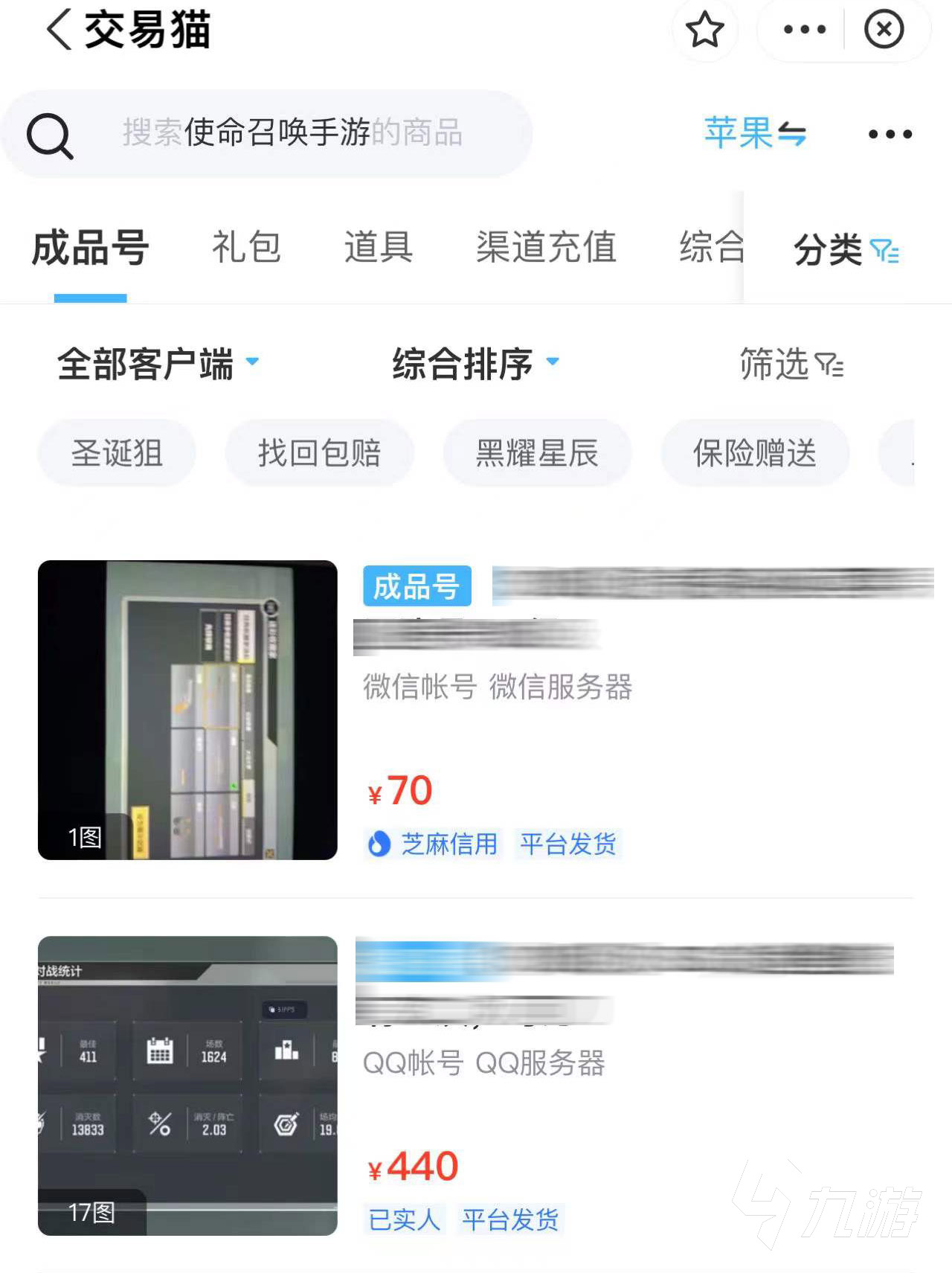Select the 找回包赔 chip

[319, 452]
